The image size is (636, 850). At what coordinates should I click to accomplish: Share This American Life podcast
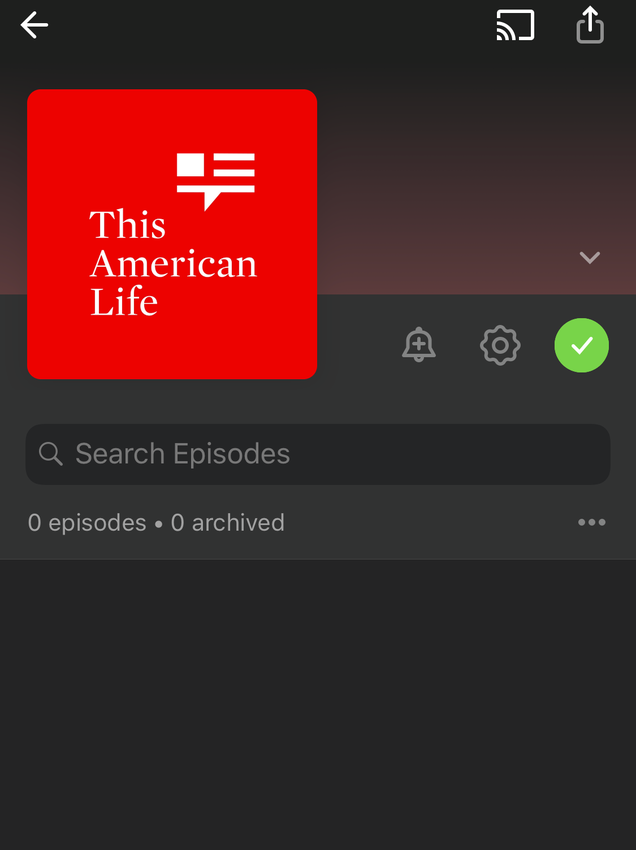coord(590,26)
